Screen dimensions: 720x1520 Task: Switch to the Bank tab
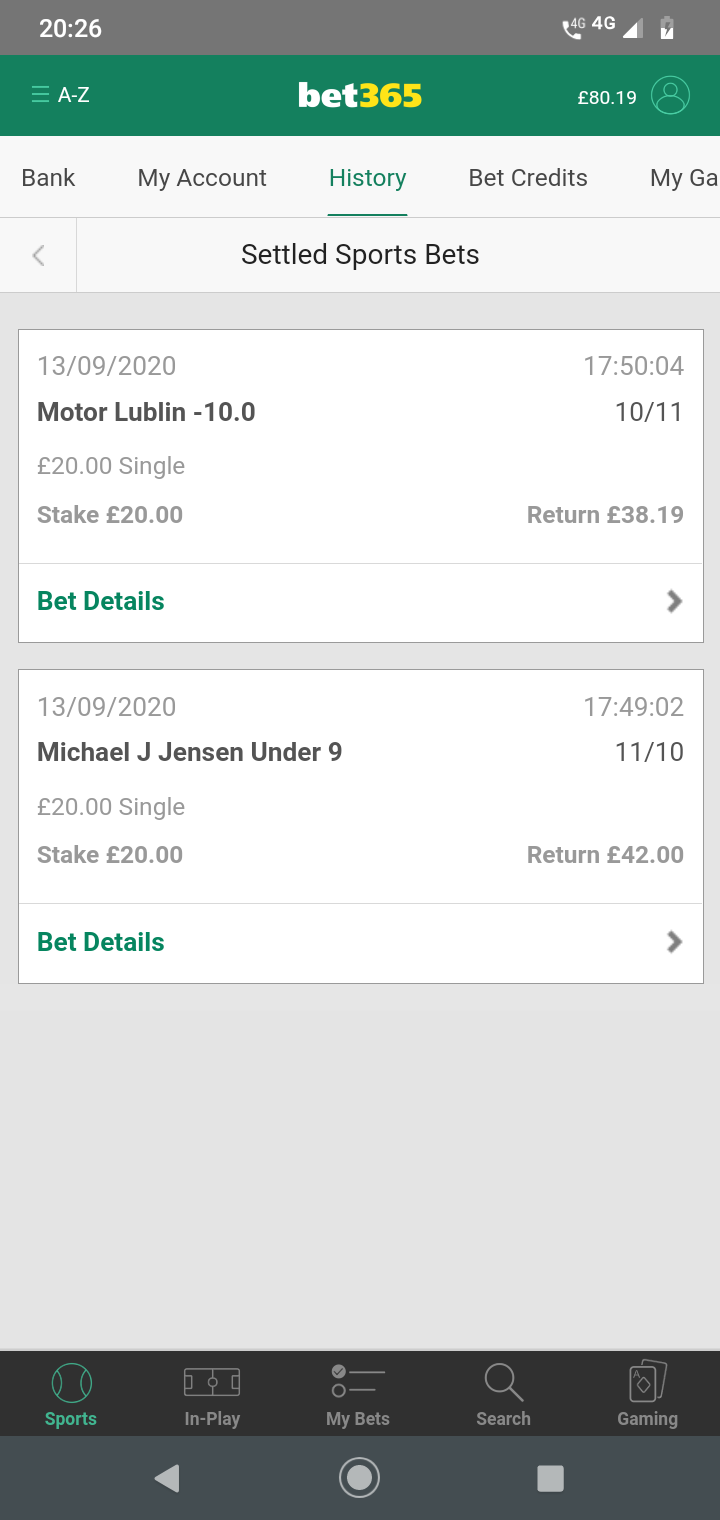(x=48, y=178)
